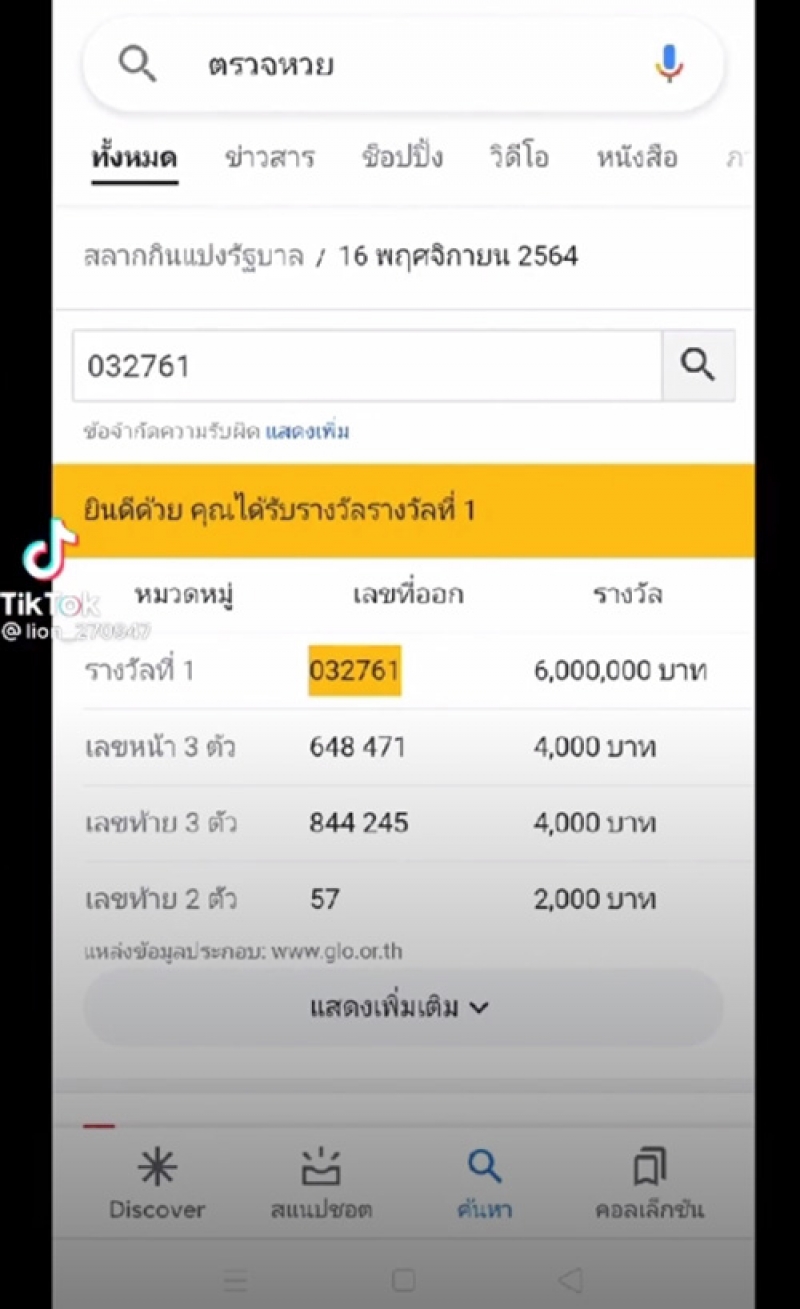
Task: Switch to the ค้นหา tab
Action: click(484, 1185)
